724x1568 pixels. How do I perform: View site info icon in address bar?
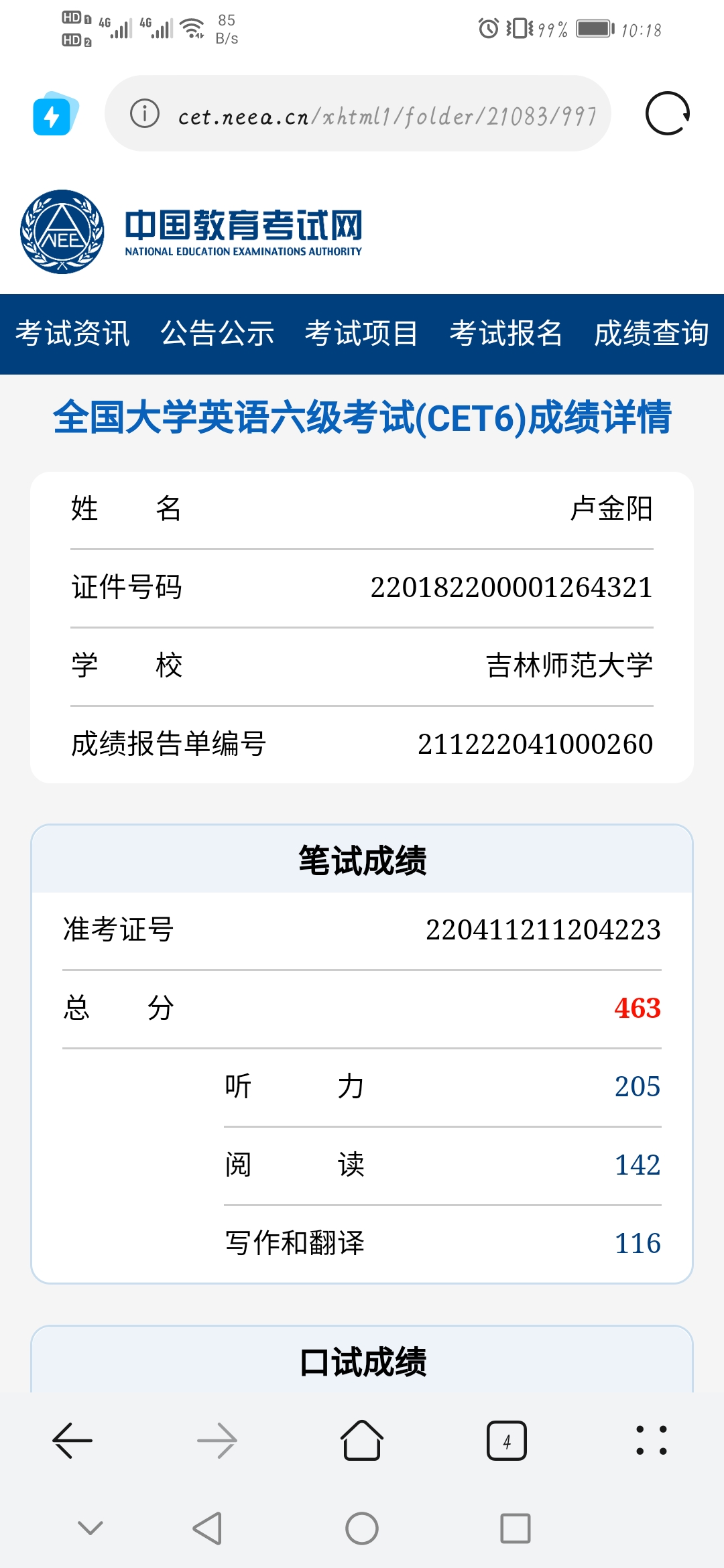[144, 113]
